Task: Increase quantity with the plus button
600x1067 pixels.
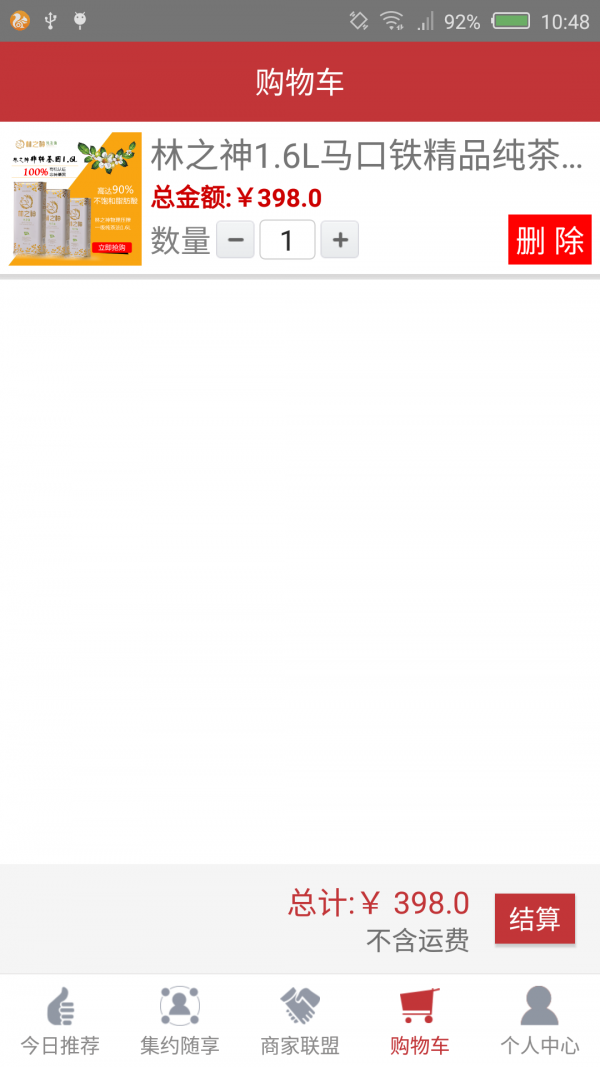Action: (340, 240)
